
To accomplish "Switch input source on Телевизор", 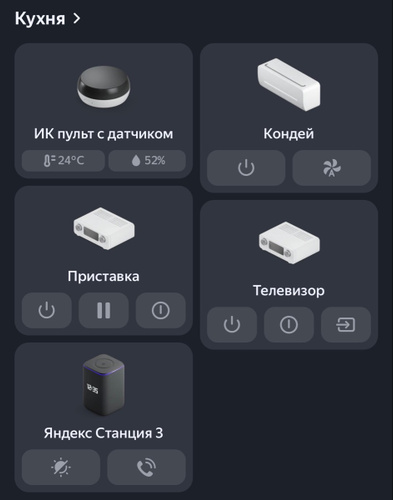I will pos(346,325).
